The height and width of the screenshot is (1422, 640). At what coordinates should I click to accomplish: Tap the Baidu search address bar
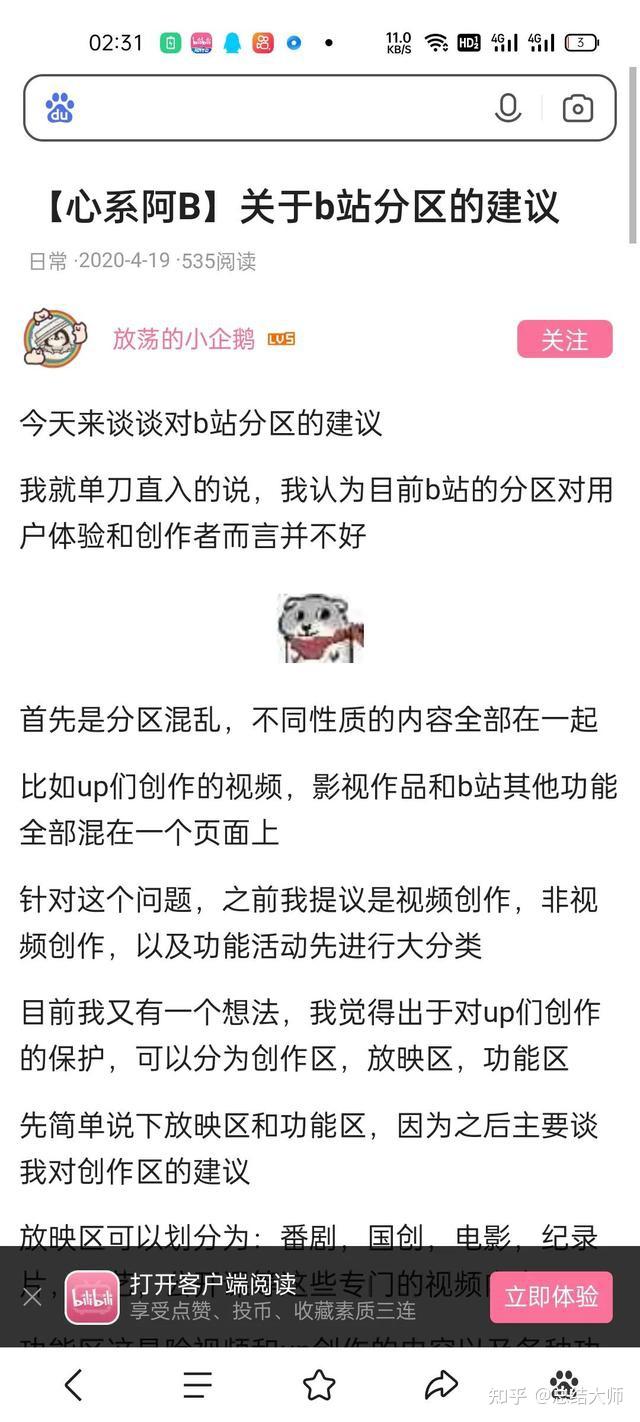[x=270, y=108]
